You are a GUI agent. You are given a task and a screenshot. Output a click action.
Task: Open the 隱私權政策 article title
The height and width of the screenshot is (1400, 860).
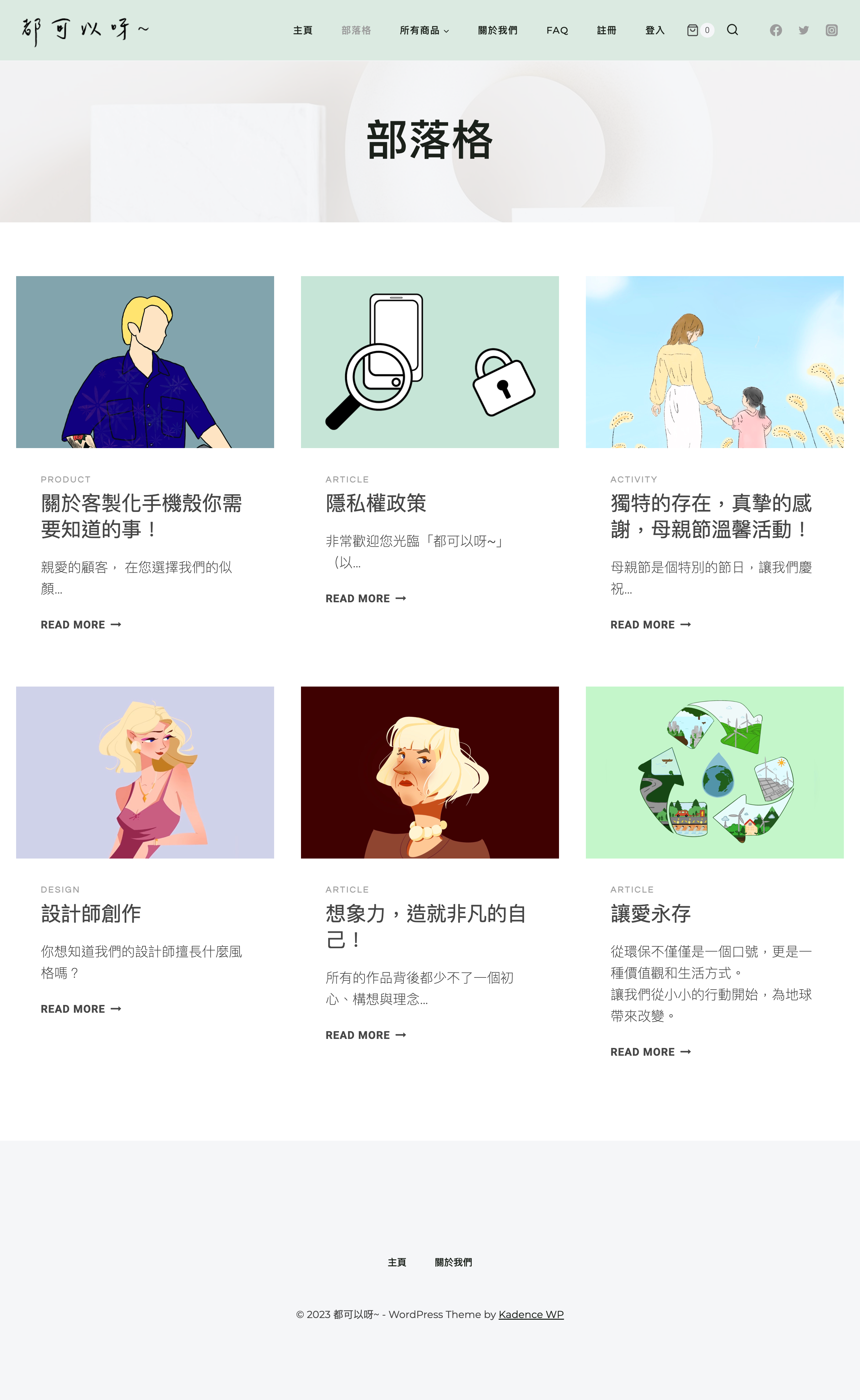click(x=375, y=503)
